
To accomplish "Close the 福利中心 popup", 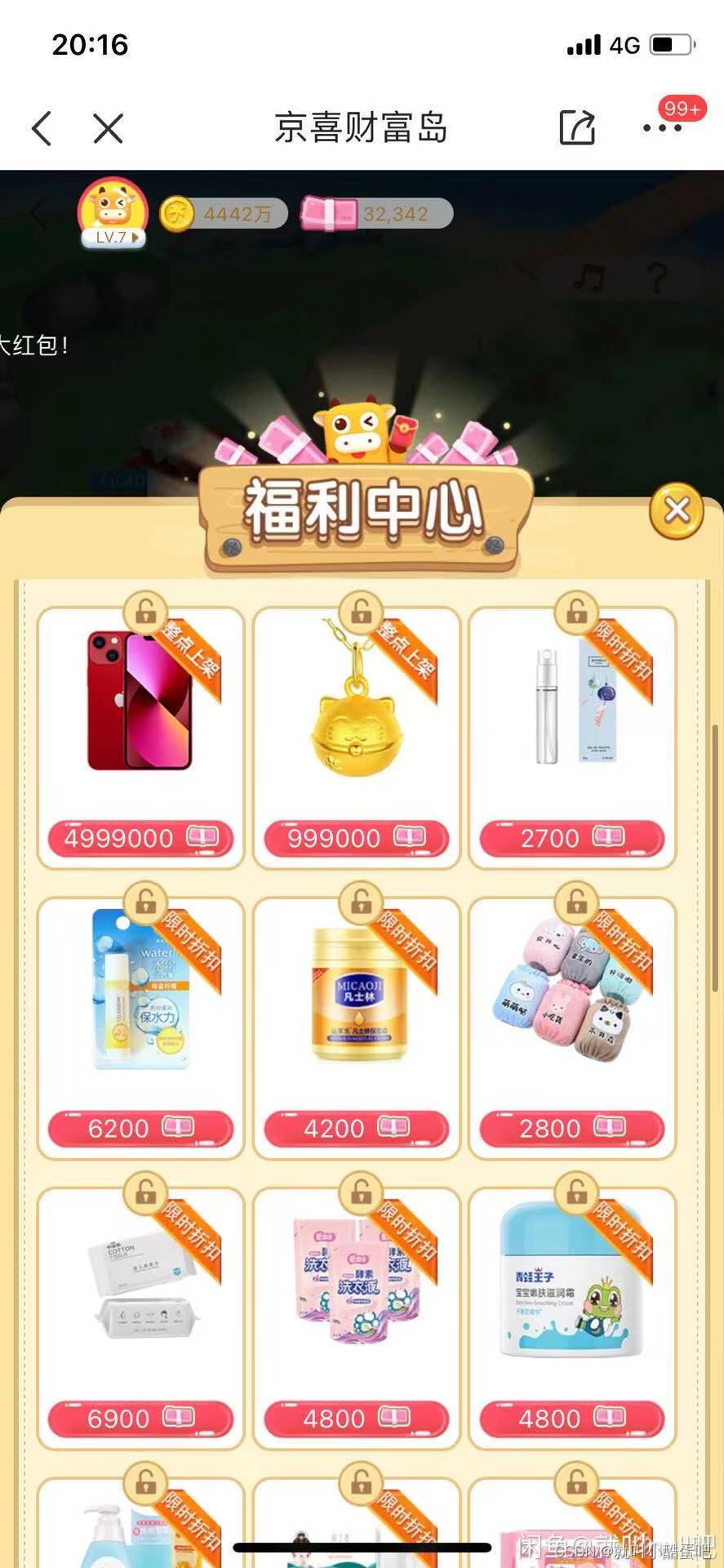I will [677, 510].
